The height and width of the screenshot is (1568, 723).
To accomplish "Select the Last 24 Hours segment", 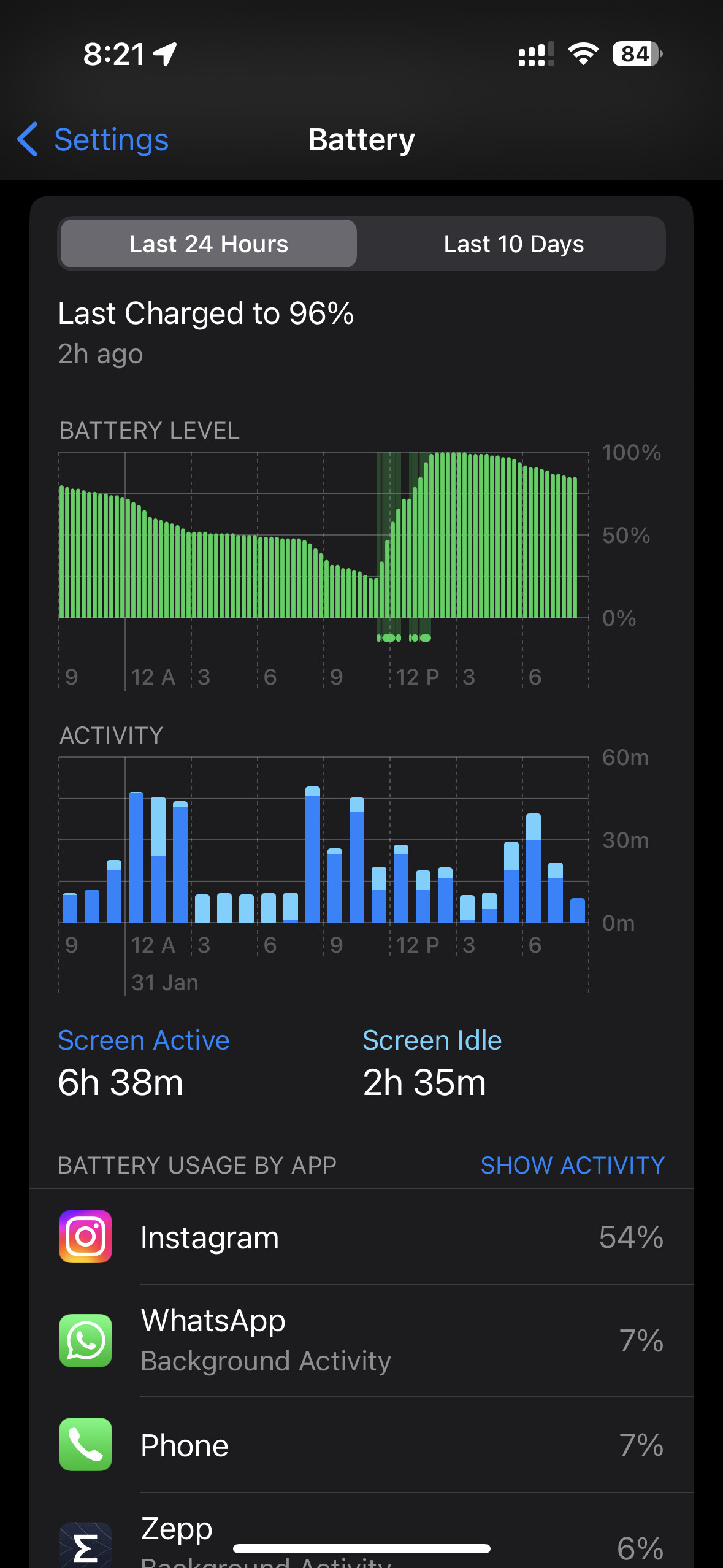I will [x=208, y=244].
